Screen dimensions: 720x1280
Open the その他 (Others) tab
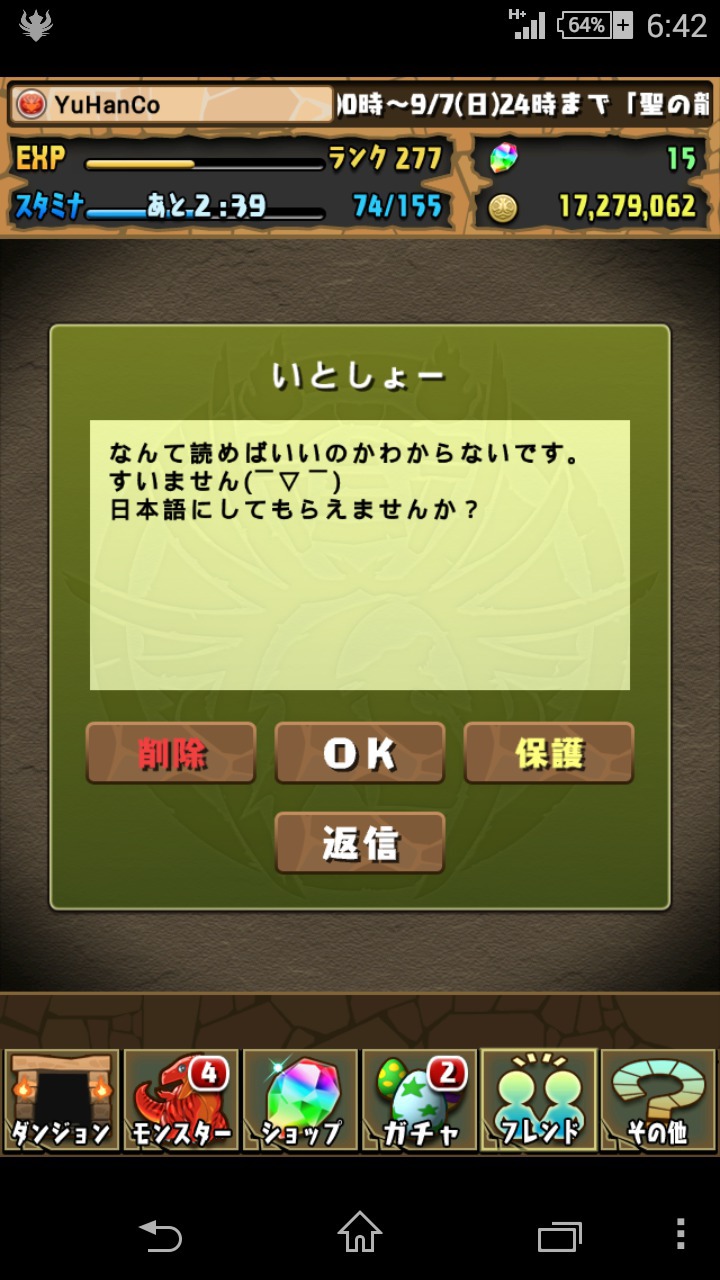click(657, 1100)
